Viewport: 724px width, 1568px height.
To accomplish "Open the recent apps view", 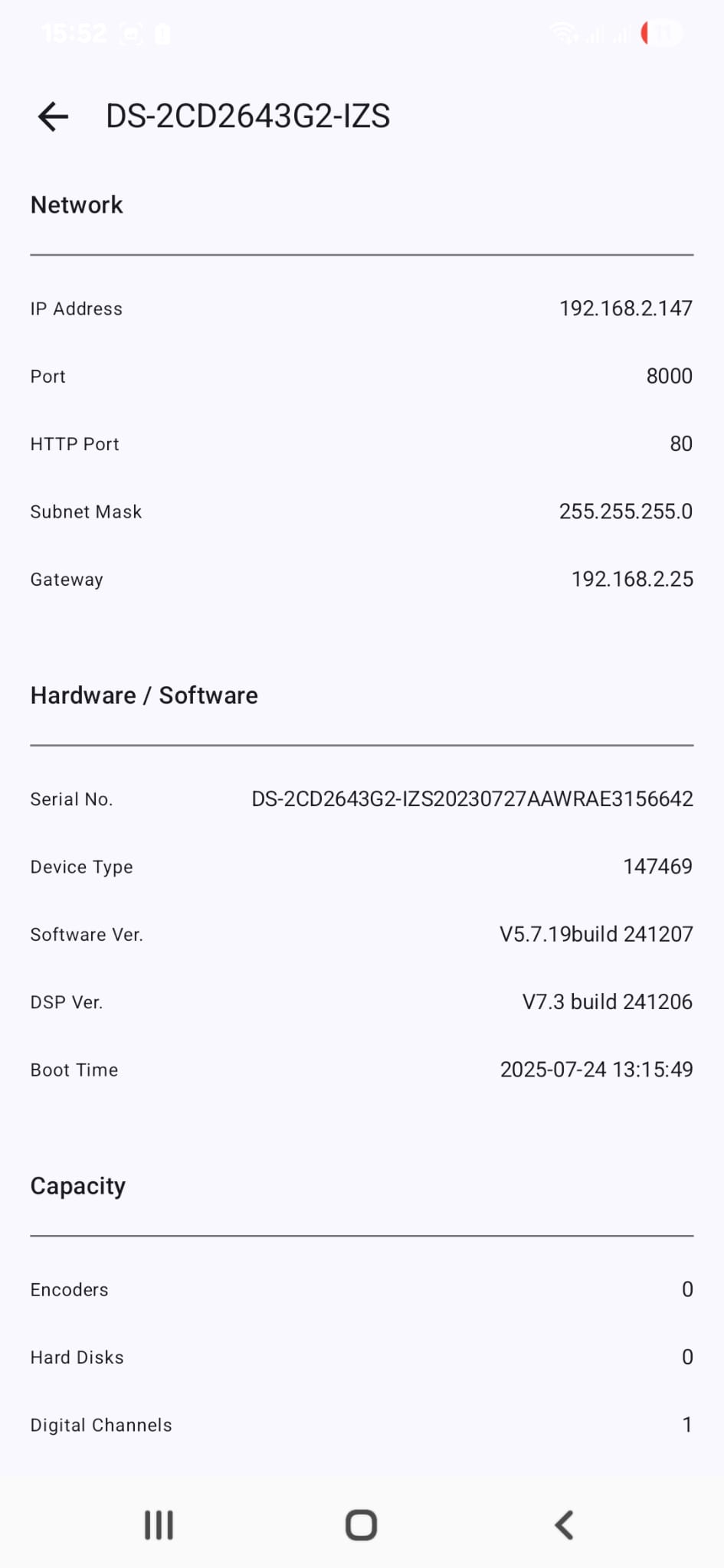I will tap(159, 1524).
